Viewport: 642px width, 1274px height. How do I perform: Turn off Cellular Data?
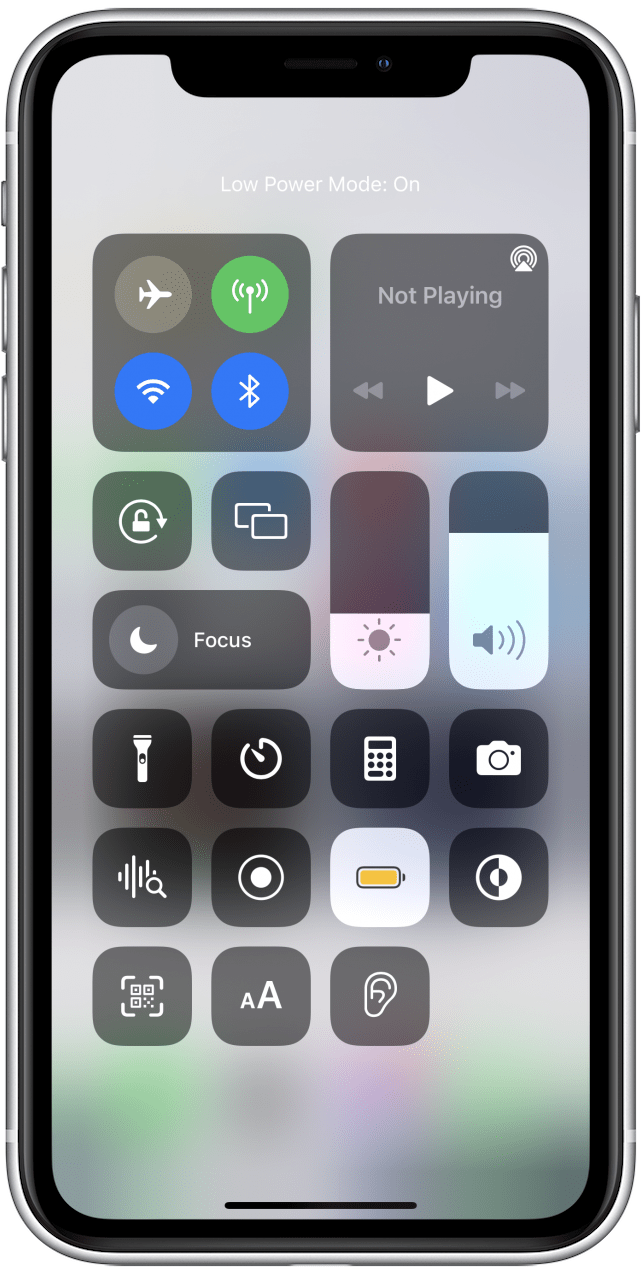pyautogui.click(x=250, y=294)
